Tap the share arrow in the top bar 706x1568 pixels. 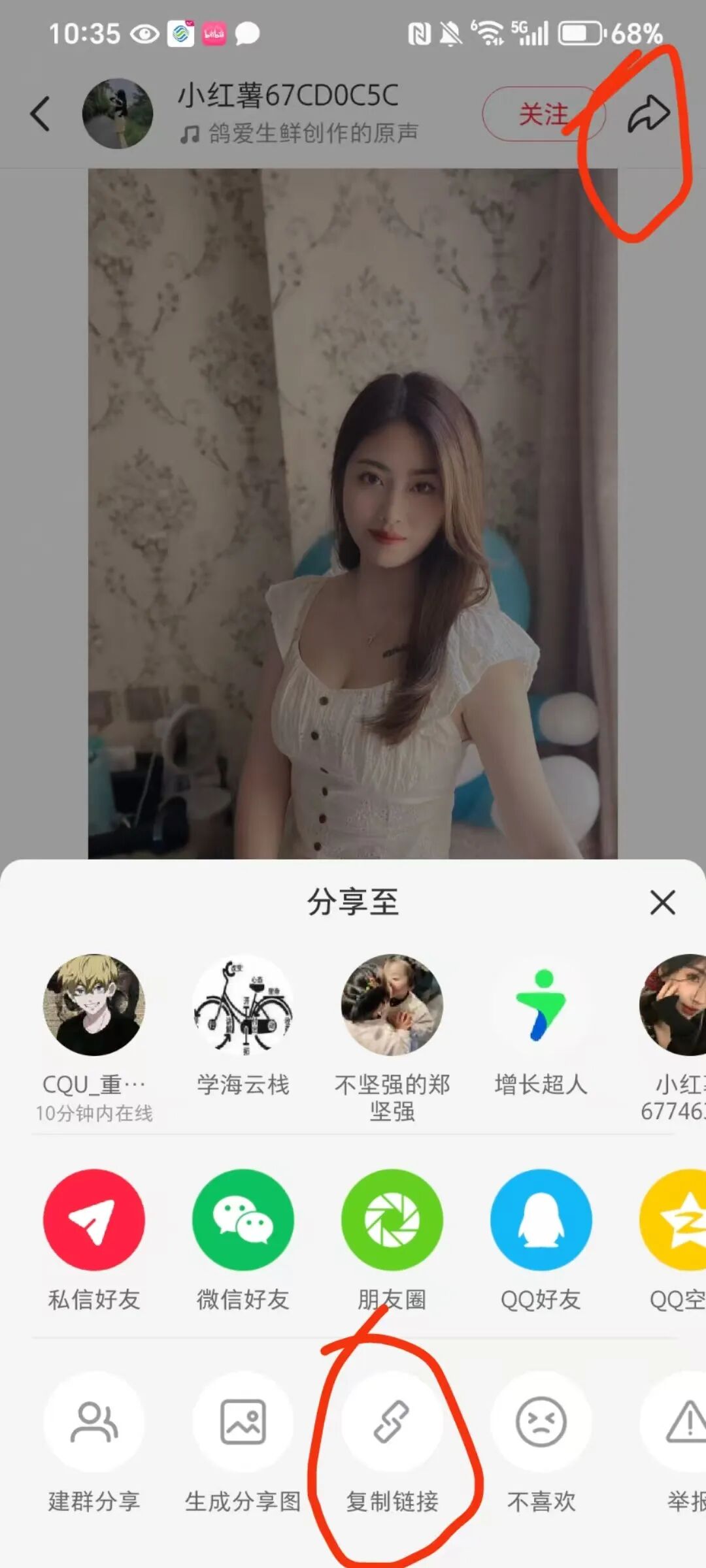point(648,114)
